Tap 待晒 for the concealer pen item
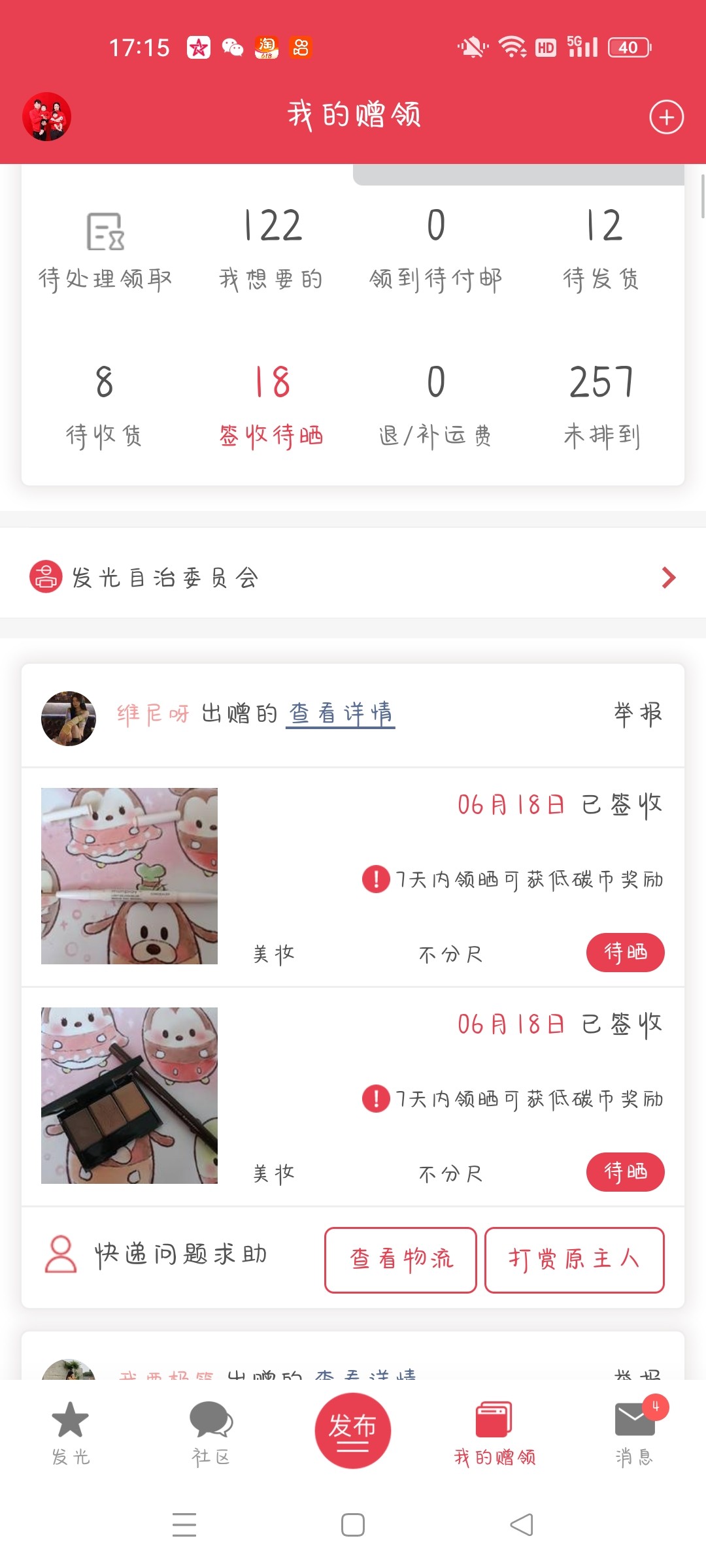706x1568 pixels. pyautogui.click(x=625, y=953)
